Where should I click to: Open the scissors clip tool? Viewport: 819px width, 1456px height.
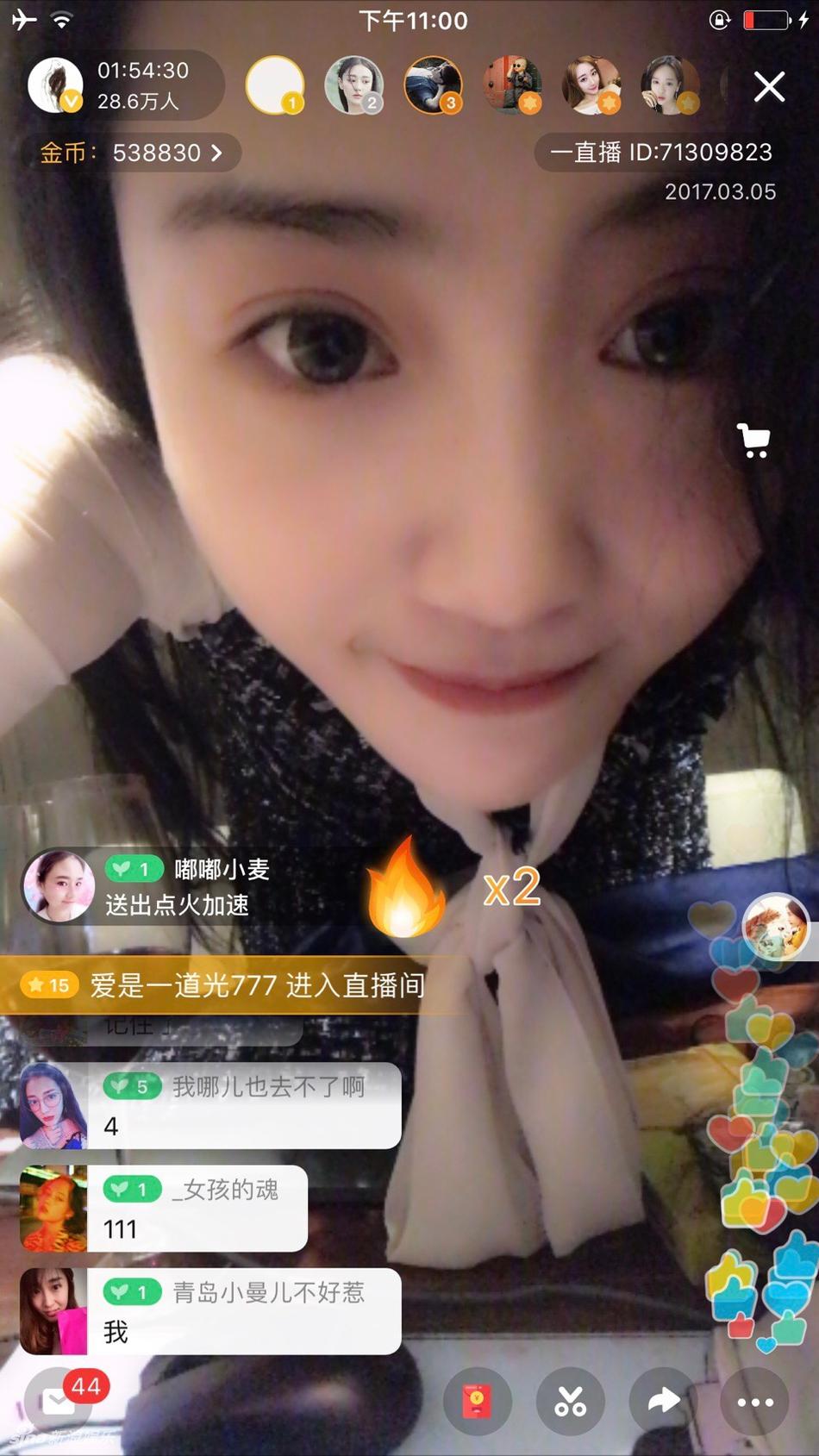570,1403
